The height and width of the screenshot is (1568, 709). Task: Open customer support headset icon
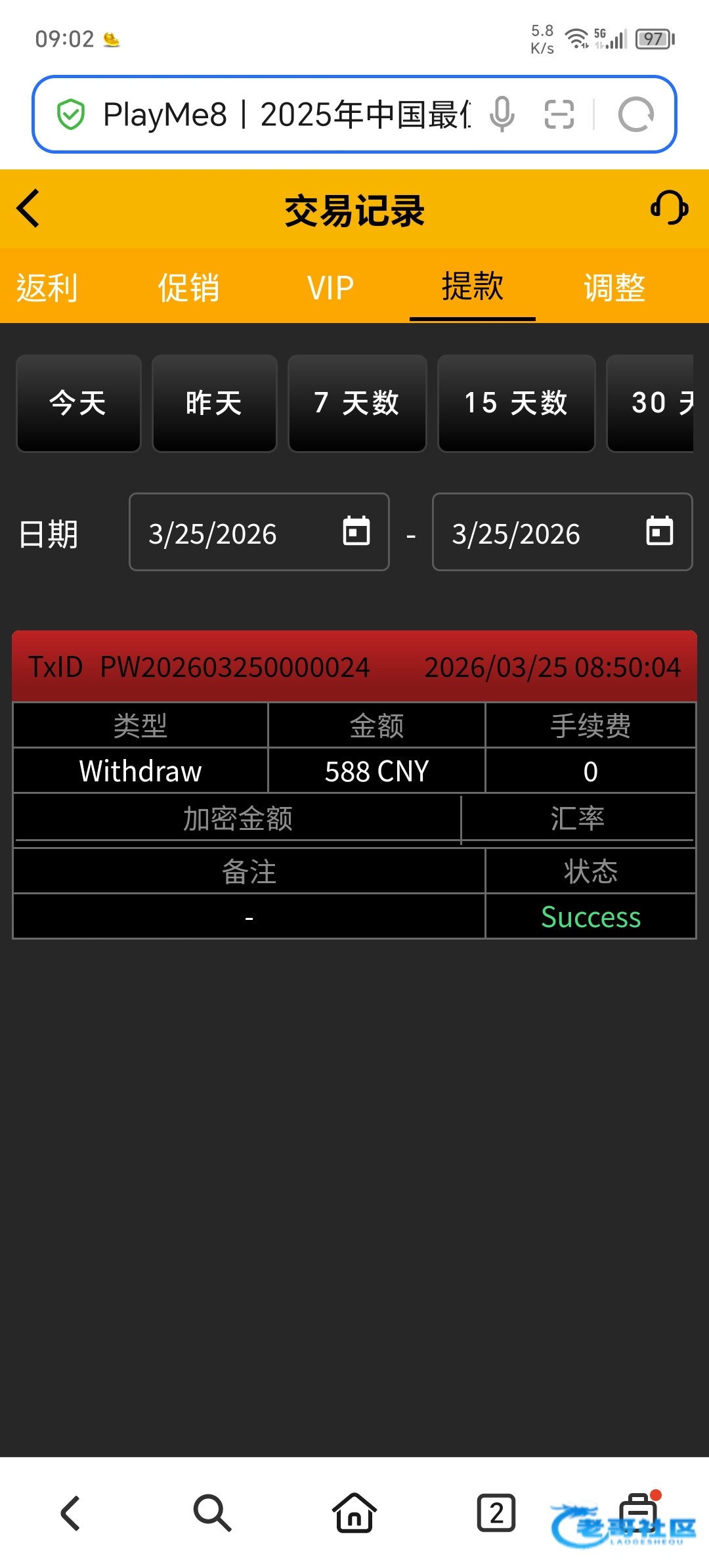669,207
